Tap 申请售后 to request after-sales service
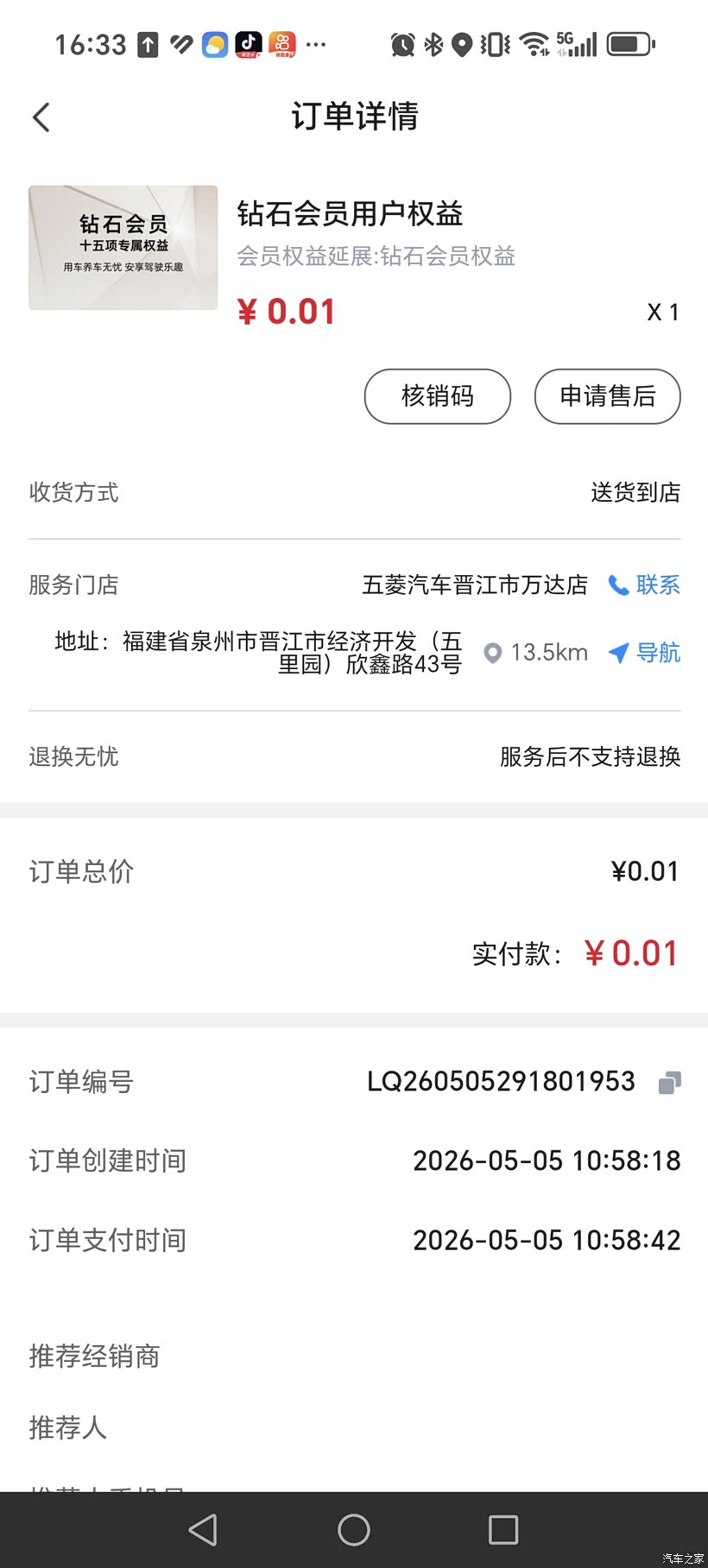The width and height of the screenshot is (708, 1568). coord(608,396)
